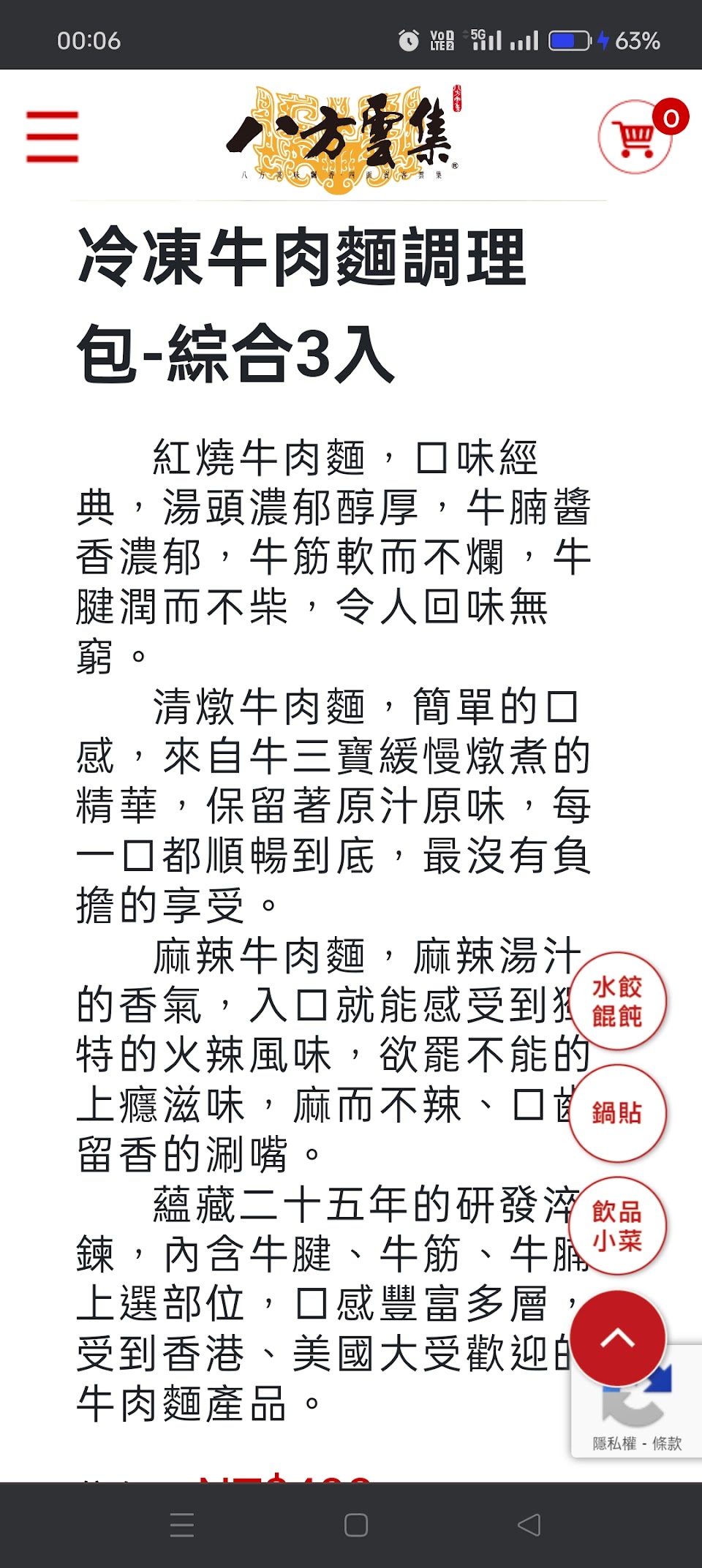Open the 水餃餛飩 category shortcut
Screen dimensions: 702x1568
[617, 1001]
